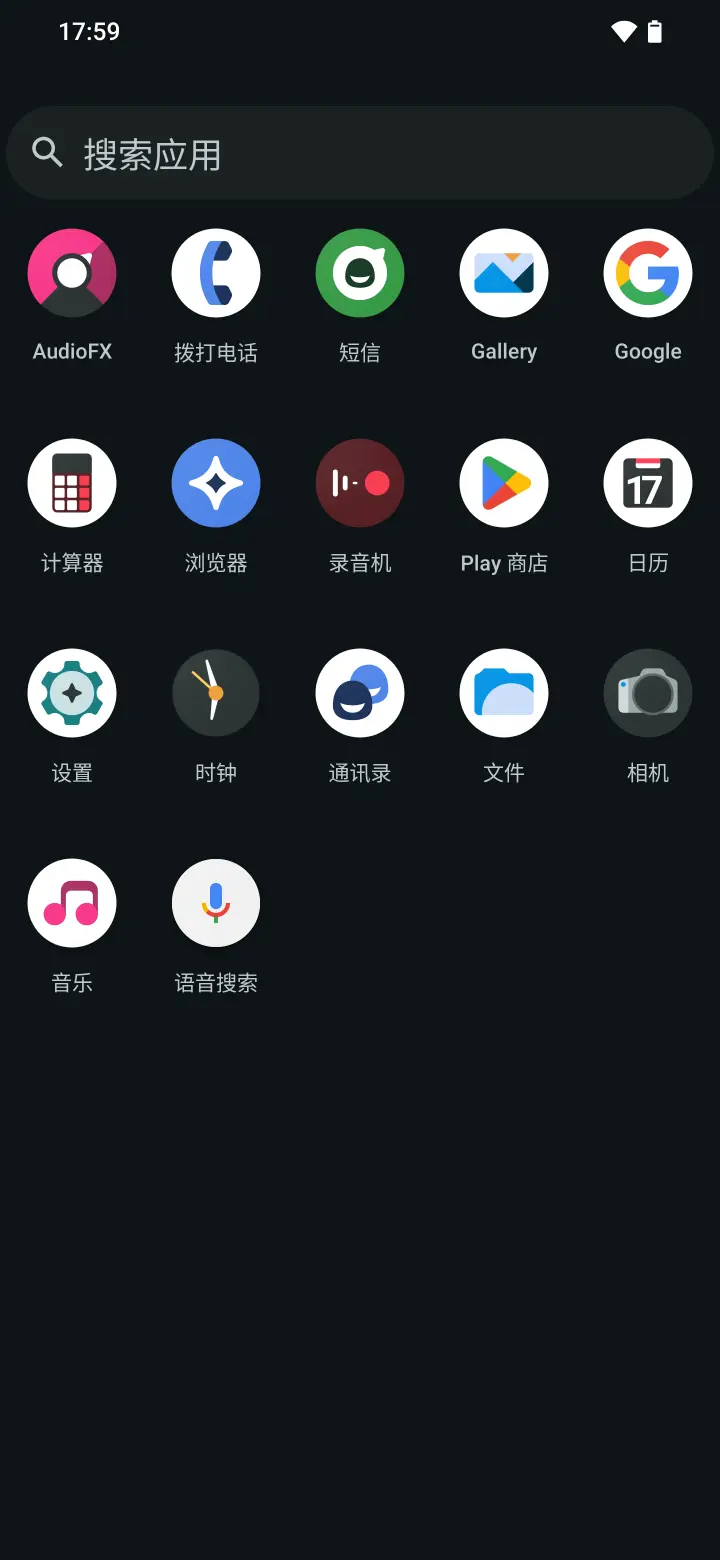The width and height of the screenshot is (720, 1560).
Task: Launch the 相机 camera app
Action: tap(648, 693)
